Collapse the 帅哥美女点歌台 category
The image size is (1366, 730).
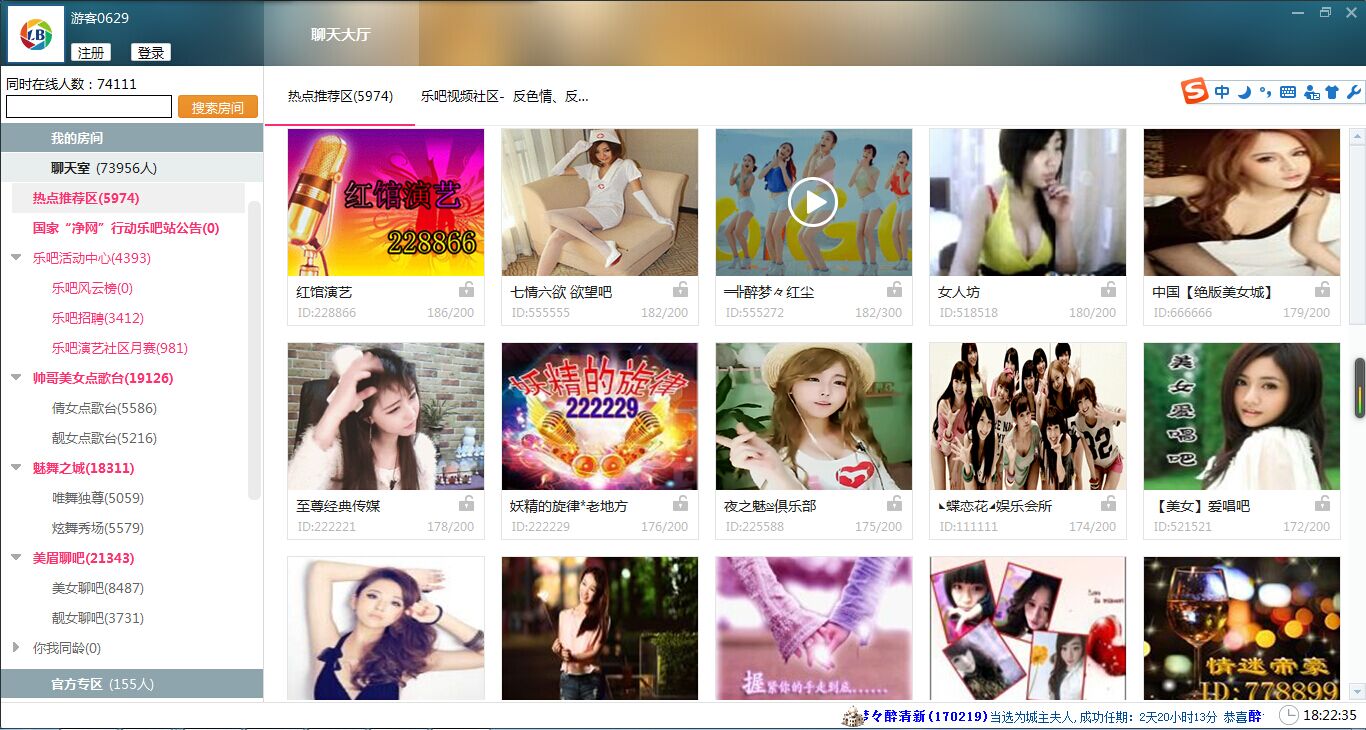point(16,378)
